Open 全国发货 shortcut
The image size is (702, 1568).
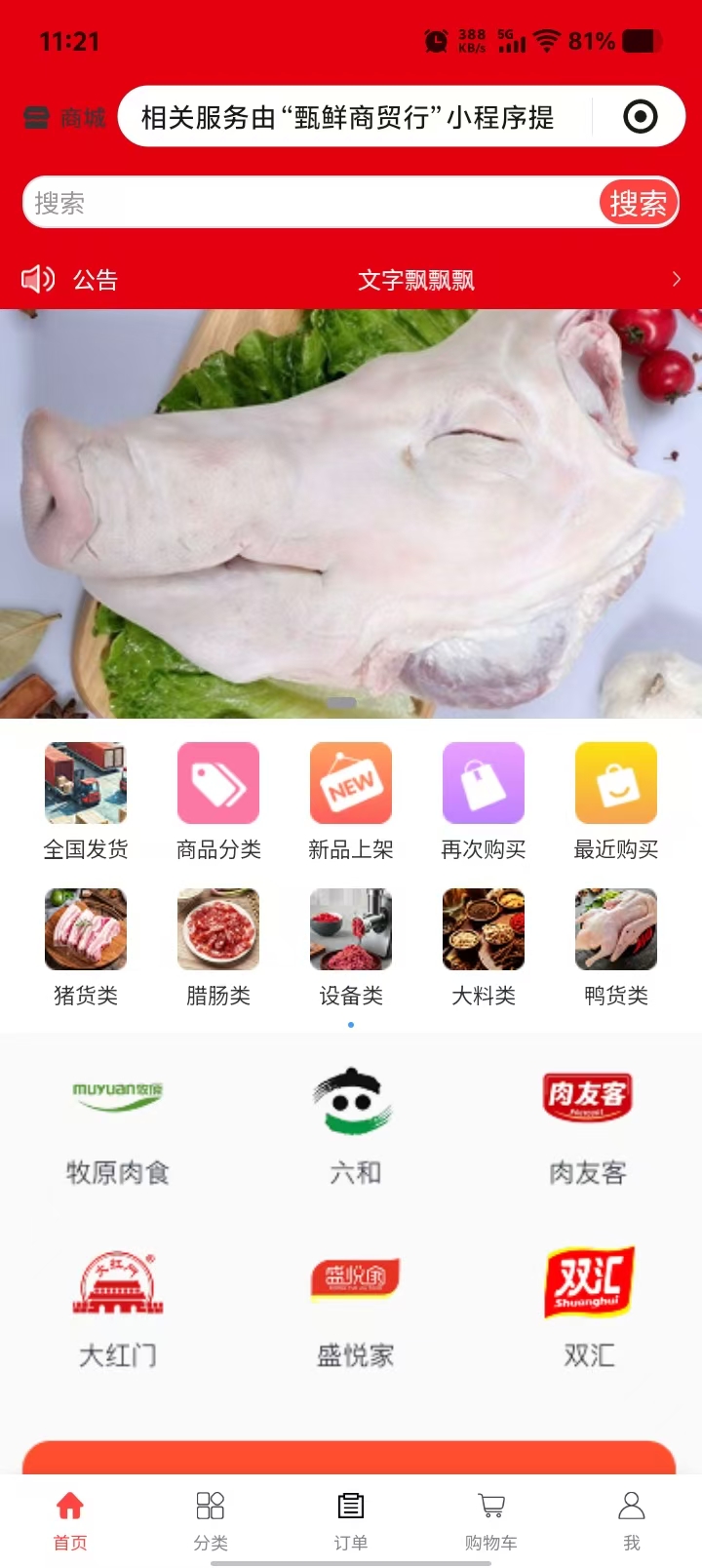(x=86, y=801)
